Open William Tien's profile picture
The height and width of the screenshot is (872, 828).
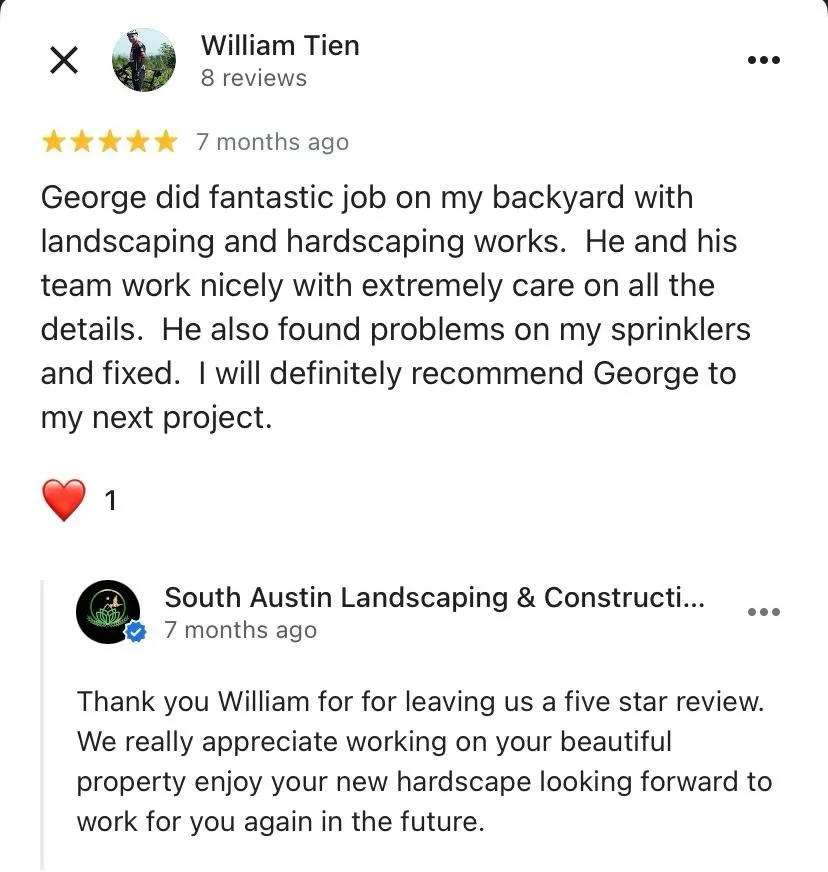click(x=144, y=59)
